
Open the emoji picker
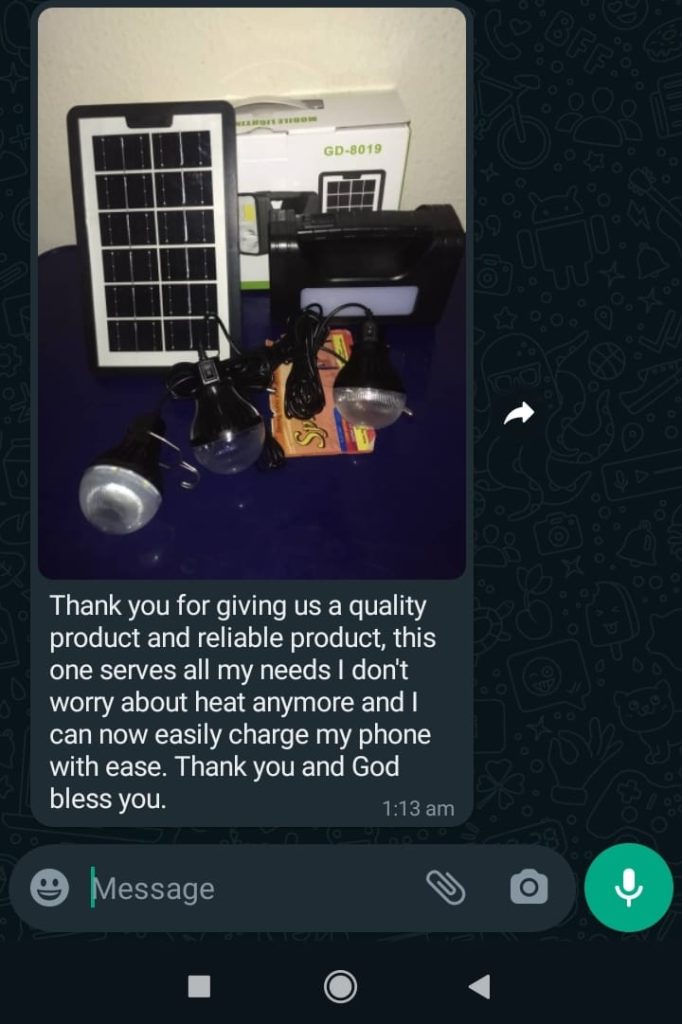pyautogui.click(x=49, y=887)
